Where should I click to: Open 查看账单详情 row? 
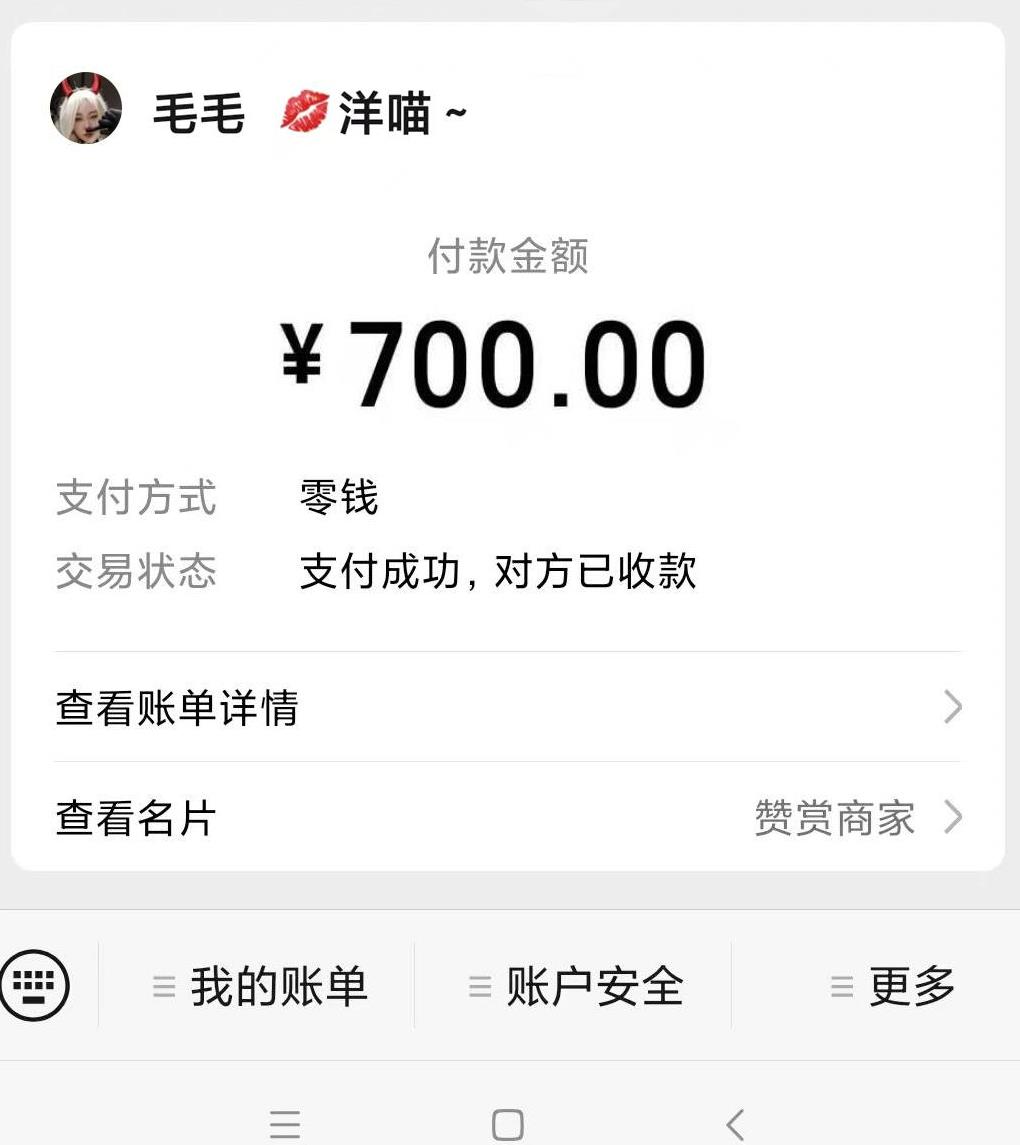click(x=508, y=708)
